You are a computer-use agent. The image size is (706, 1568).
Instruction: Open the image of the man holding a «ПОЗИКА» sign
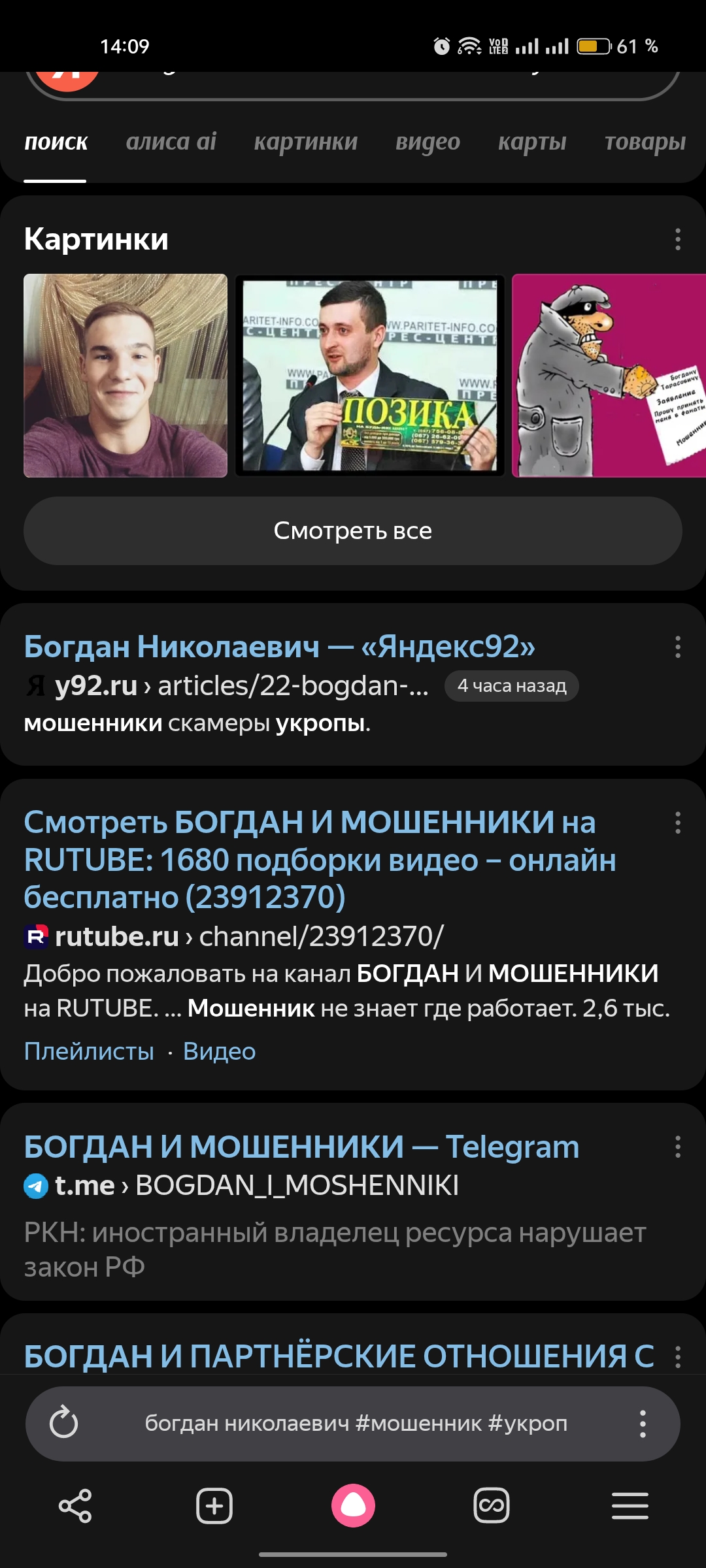(x=369, y=376)
